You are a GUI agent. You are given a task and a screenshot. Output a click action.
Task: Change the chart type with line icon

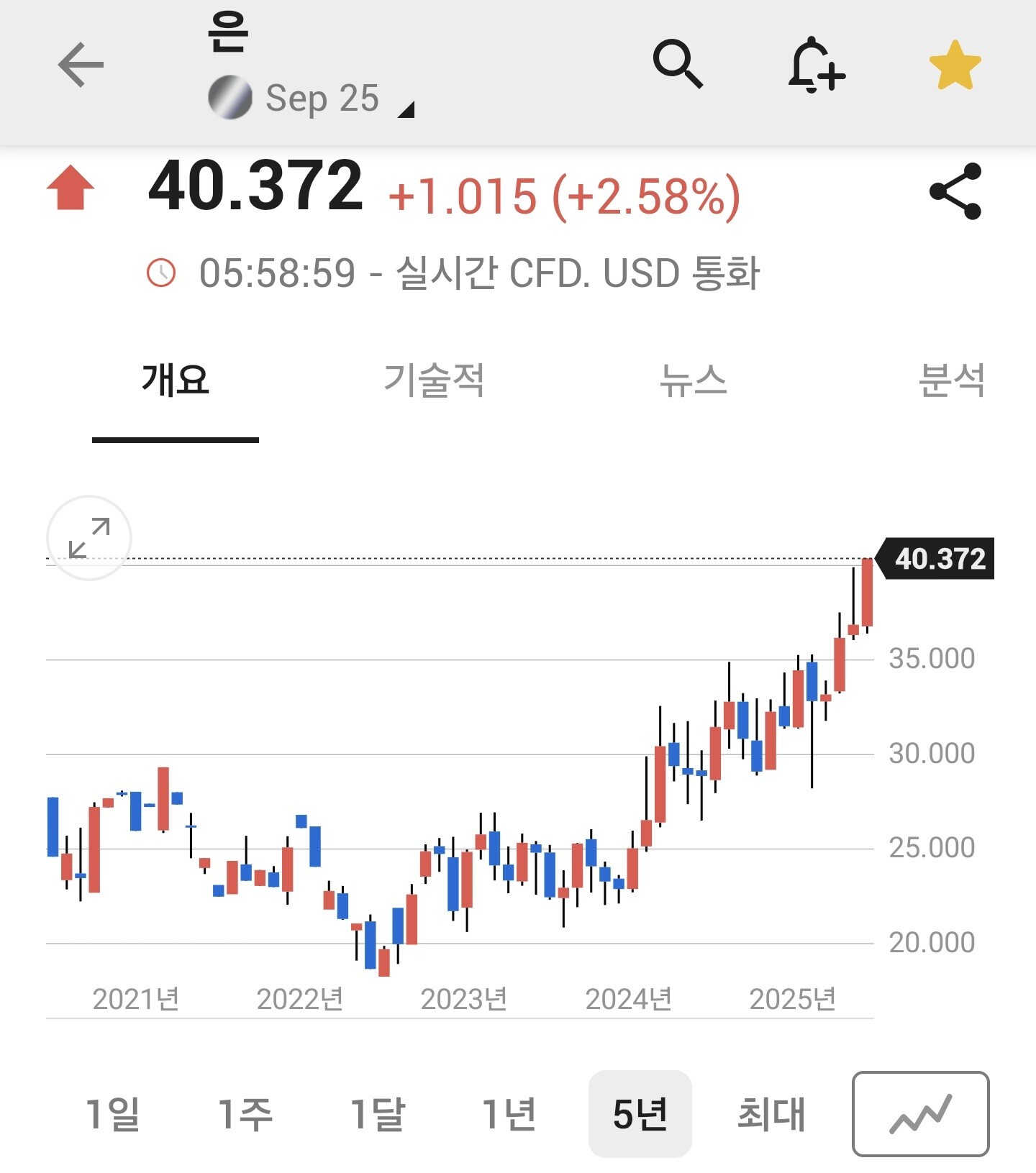[920, 1114]
